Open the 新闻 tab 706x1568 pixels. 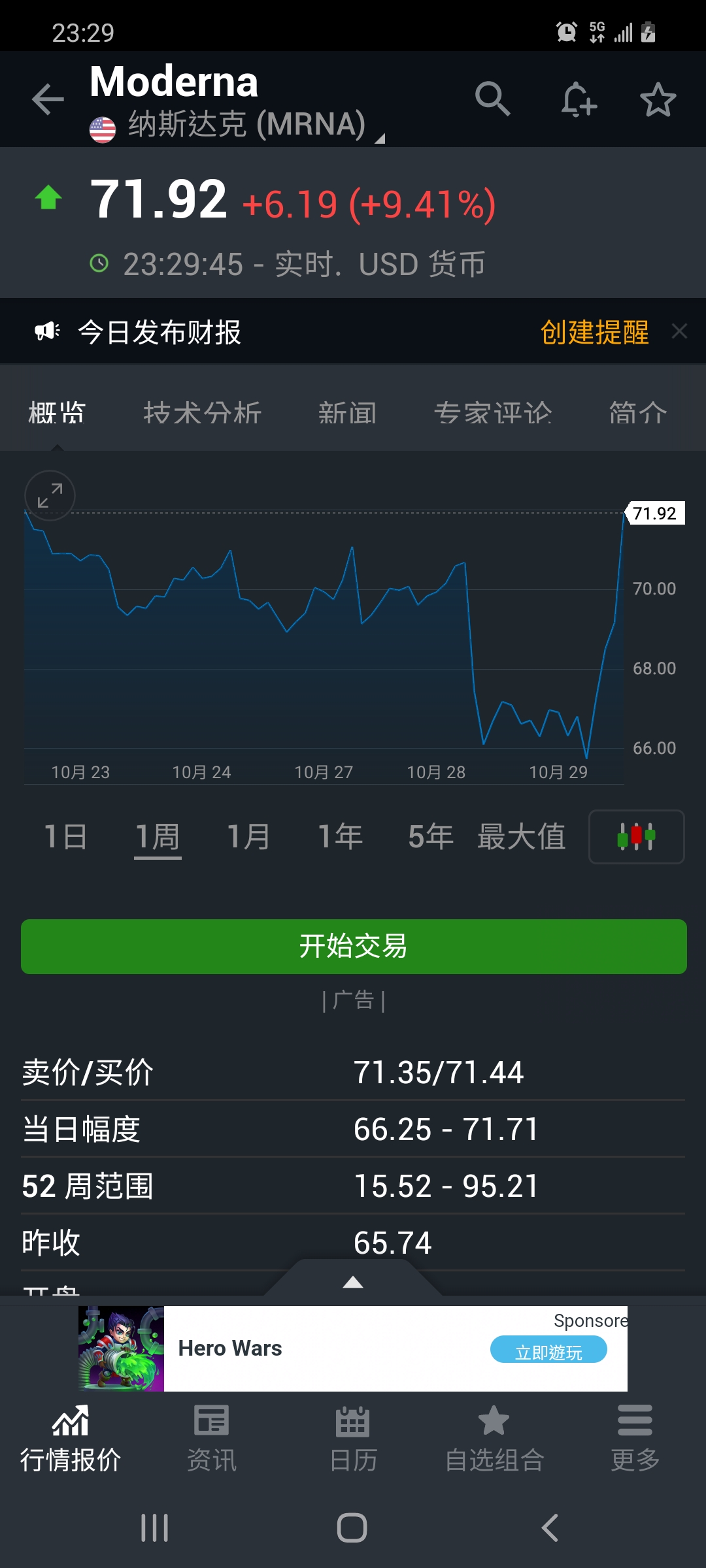(x=348, y=413)
